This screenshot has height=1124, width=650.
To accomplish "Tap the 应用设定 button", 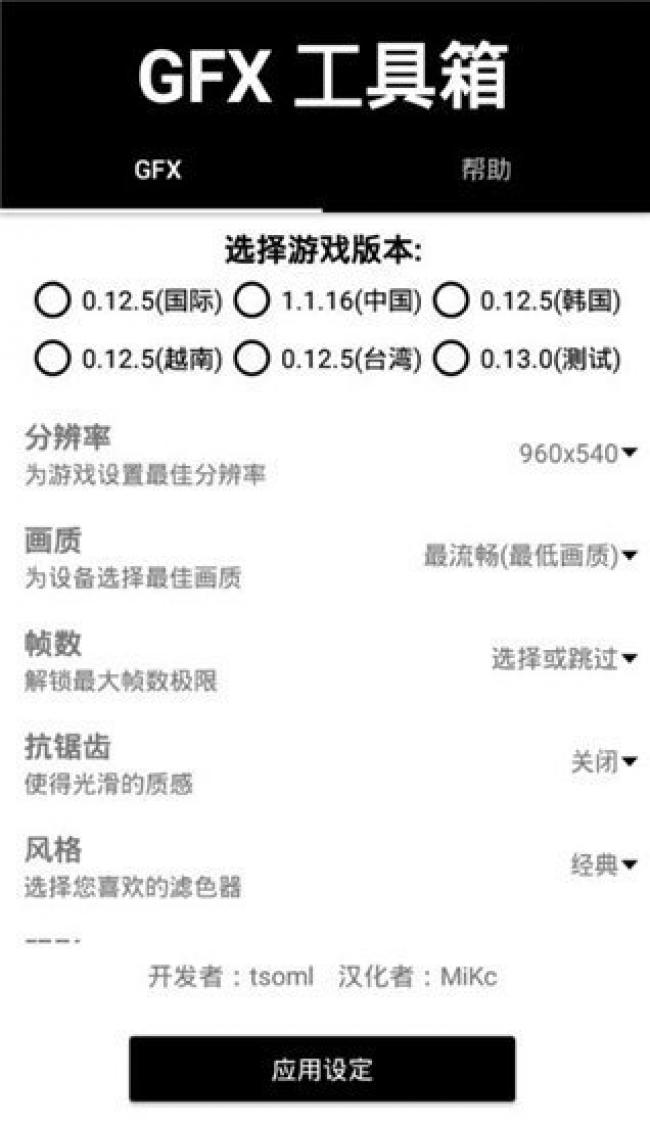I will [x=322, y=1069].
